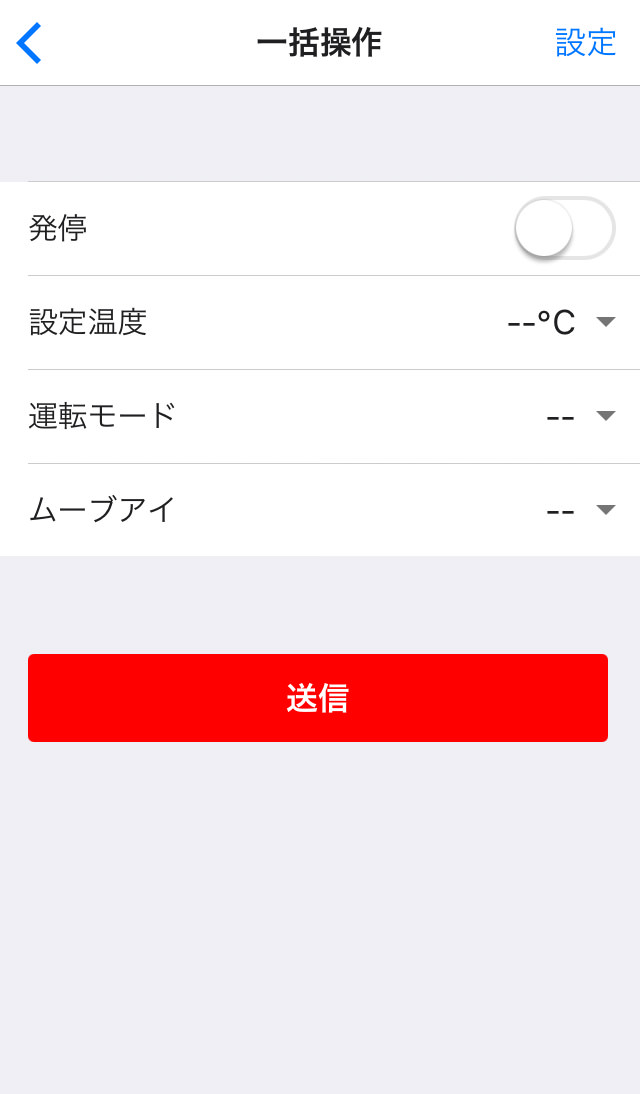Select a 運転モード option
640x1094 pixels.
605,416
